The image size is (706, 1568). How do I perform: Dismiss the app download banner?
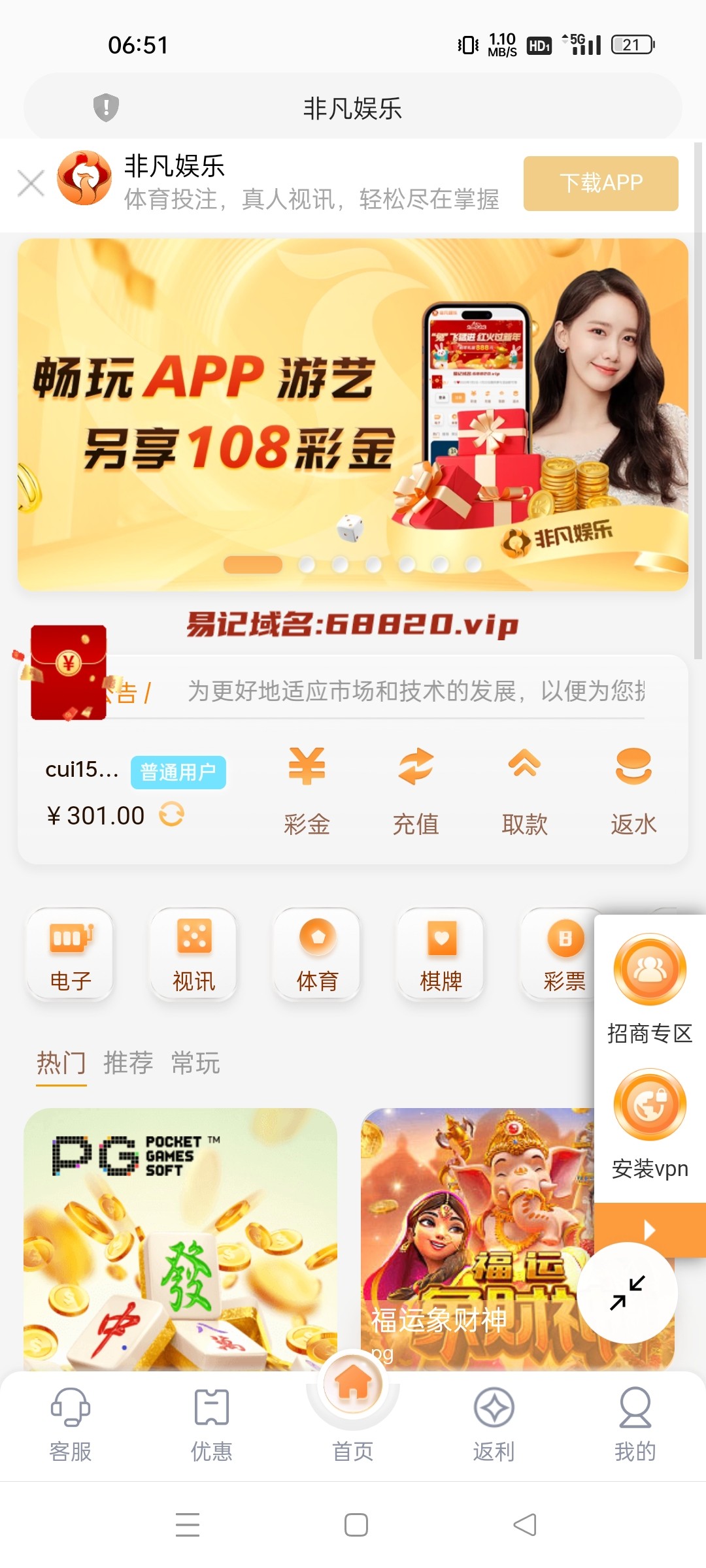[x=31, y=184]
